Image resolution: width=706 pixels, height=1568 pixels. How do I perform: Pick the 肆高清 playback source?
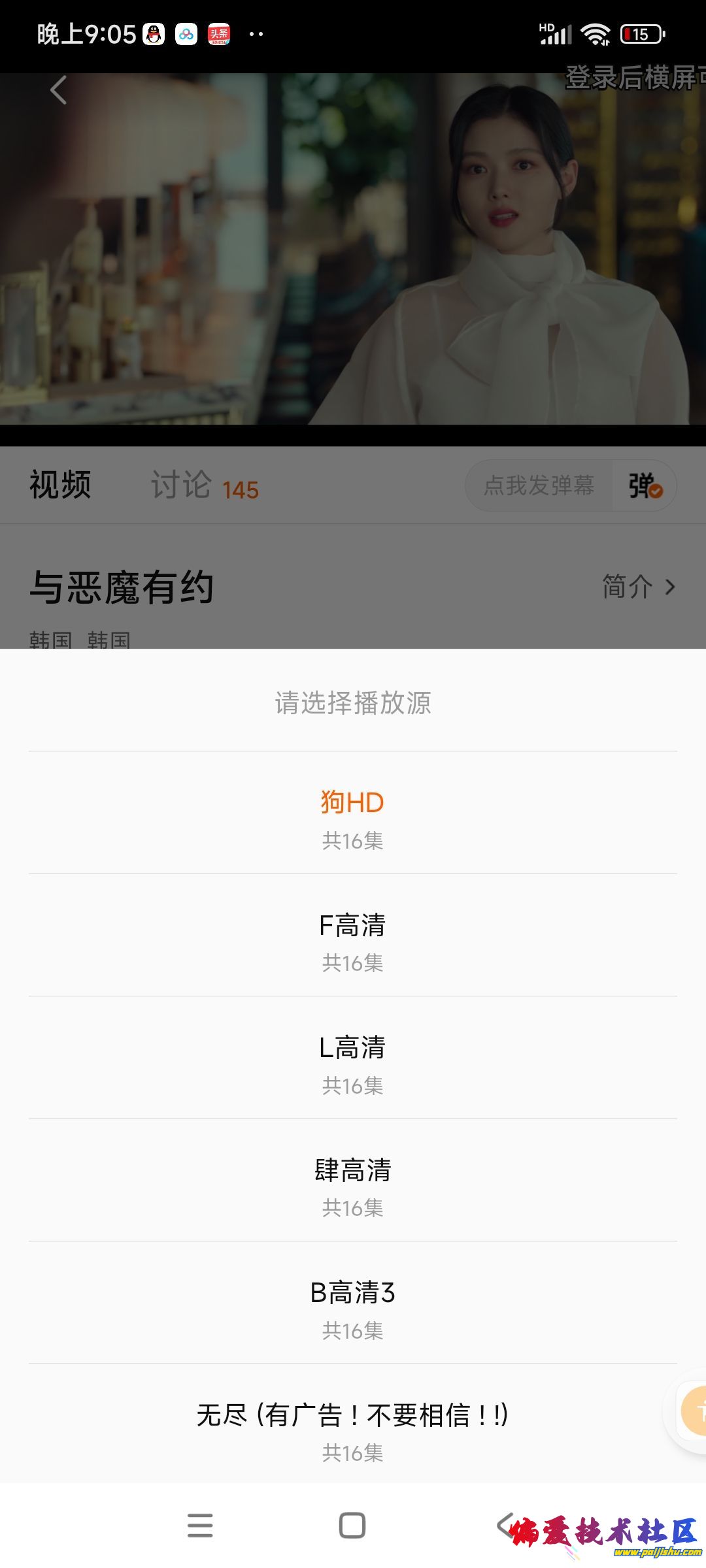coord(352,1182)
